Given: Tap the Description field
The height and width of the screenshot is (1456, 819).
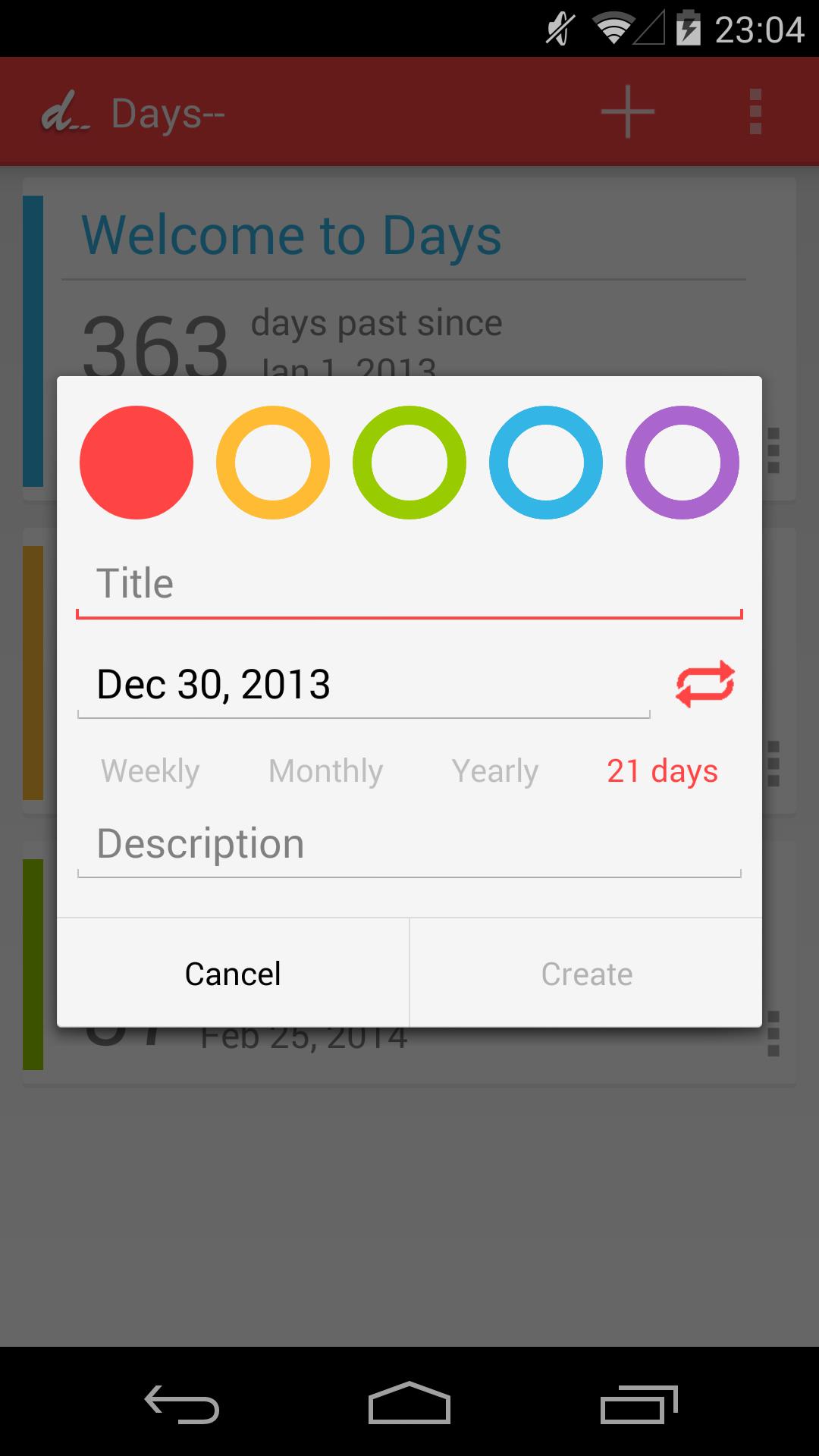Looking at the screenshot, I should (x=409, y=844).
